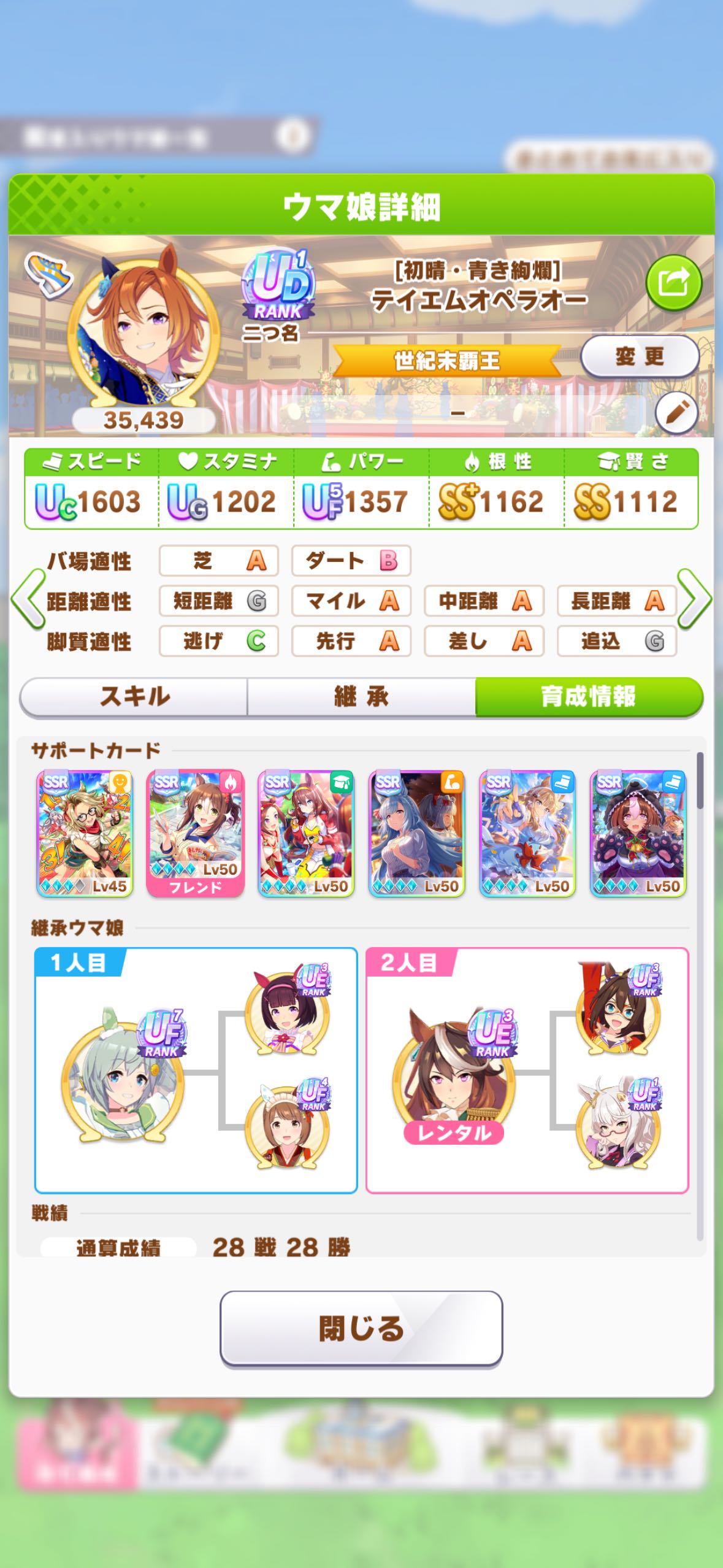Open the wisdom-type SSR support card

(306, 834)
